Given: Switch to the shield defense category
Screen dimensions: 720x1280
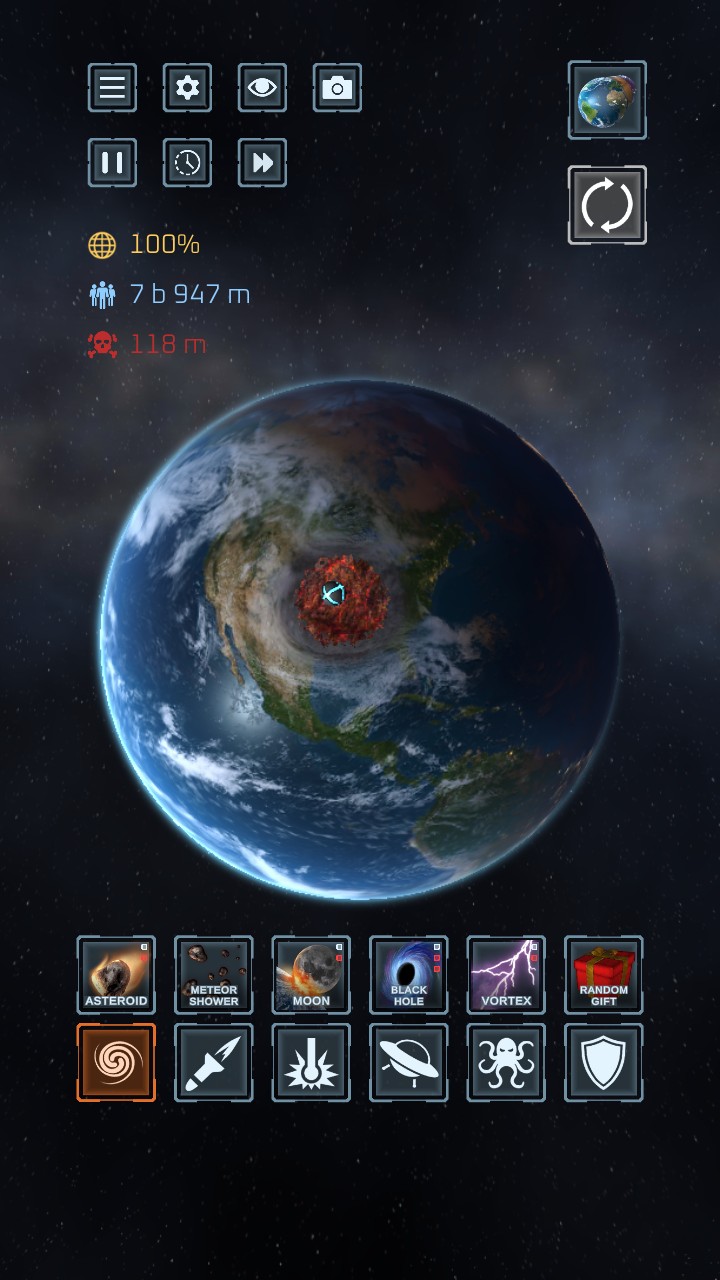Looking at the screenshot, I should (x=604, y=1062).
